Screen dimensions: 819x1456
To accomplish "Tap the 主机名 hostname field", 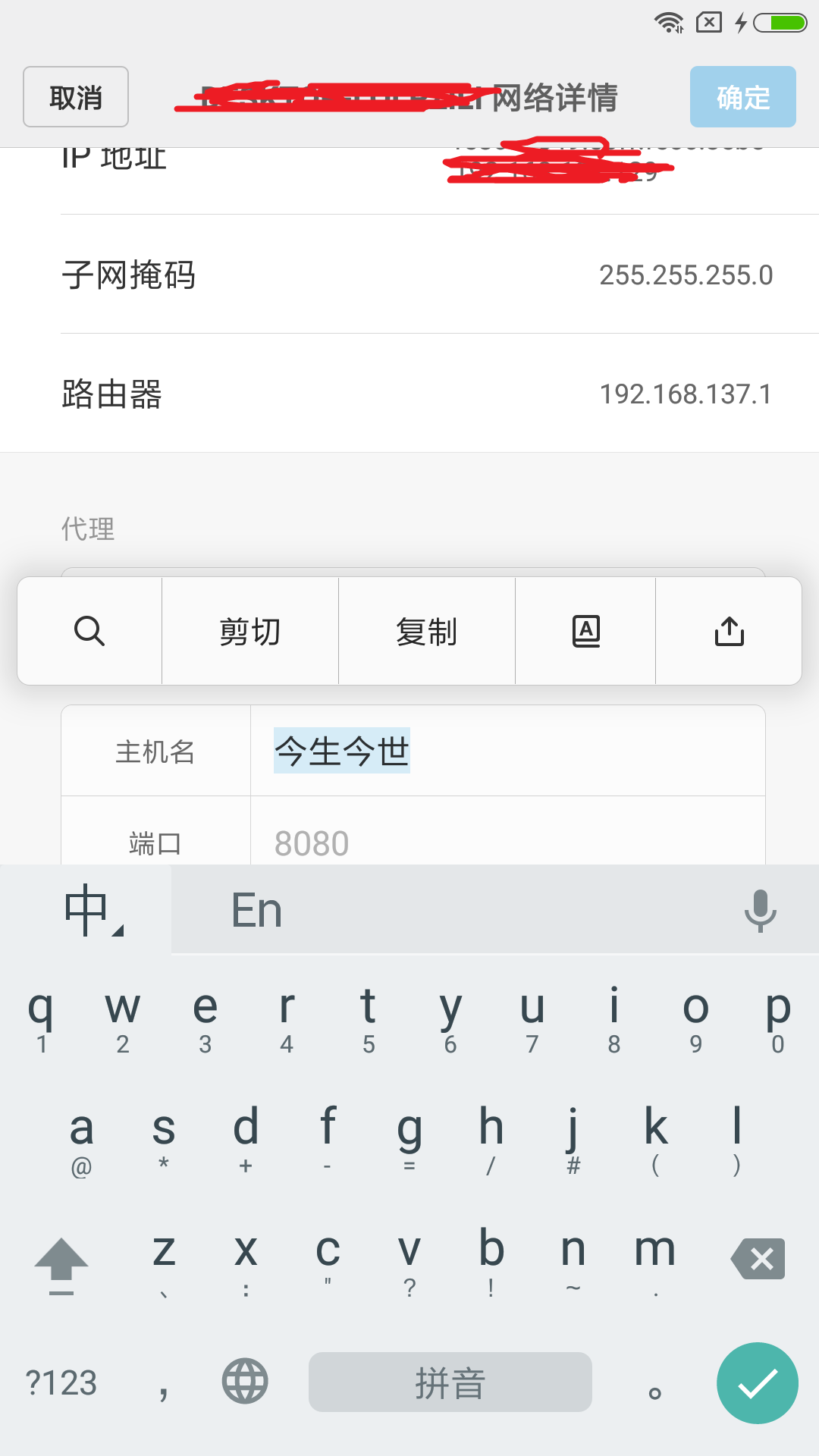I will (x=507, y=751).
